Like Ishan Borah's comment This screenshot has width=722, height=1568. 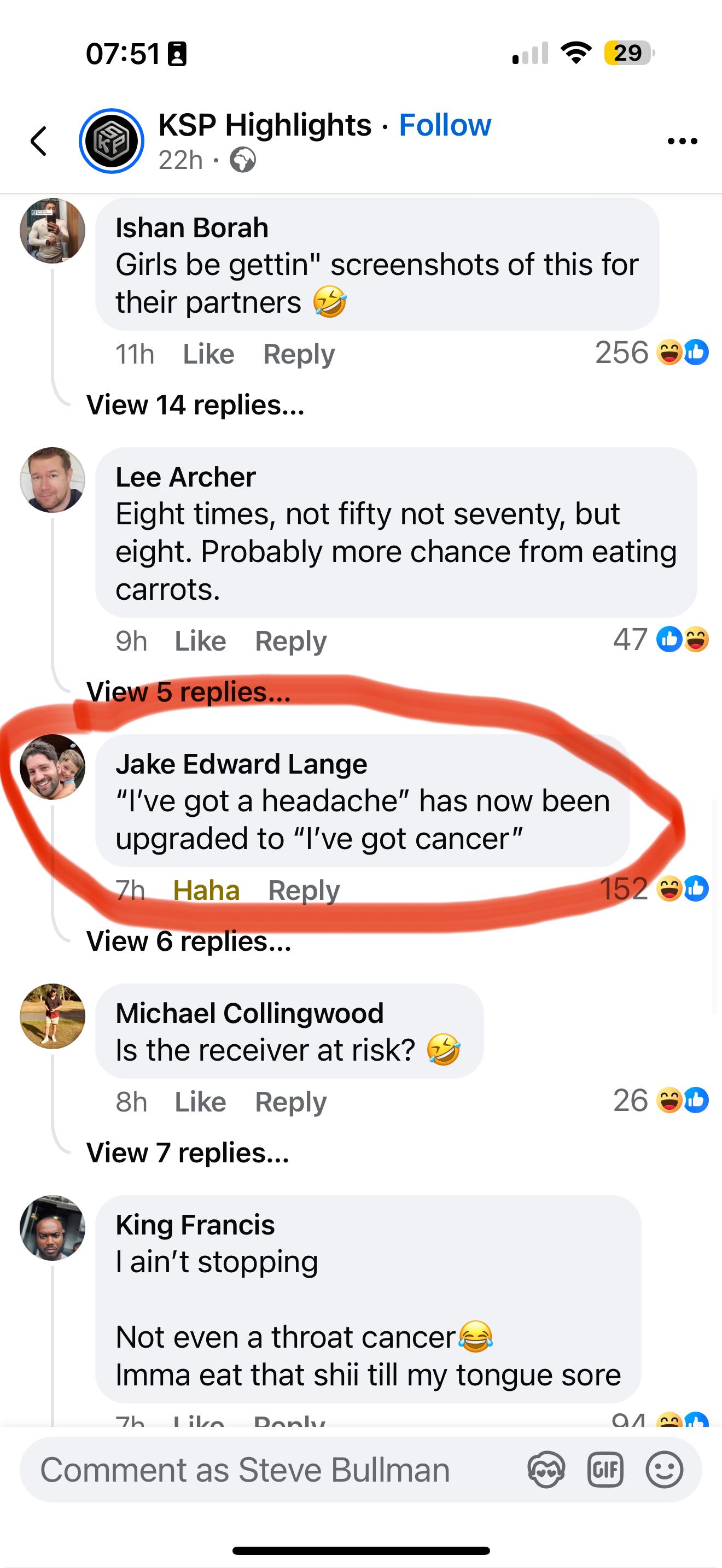[x=208, y=354]
